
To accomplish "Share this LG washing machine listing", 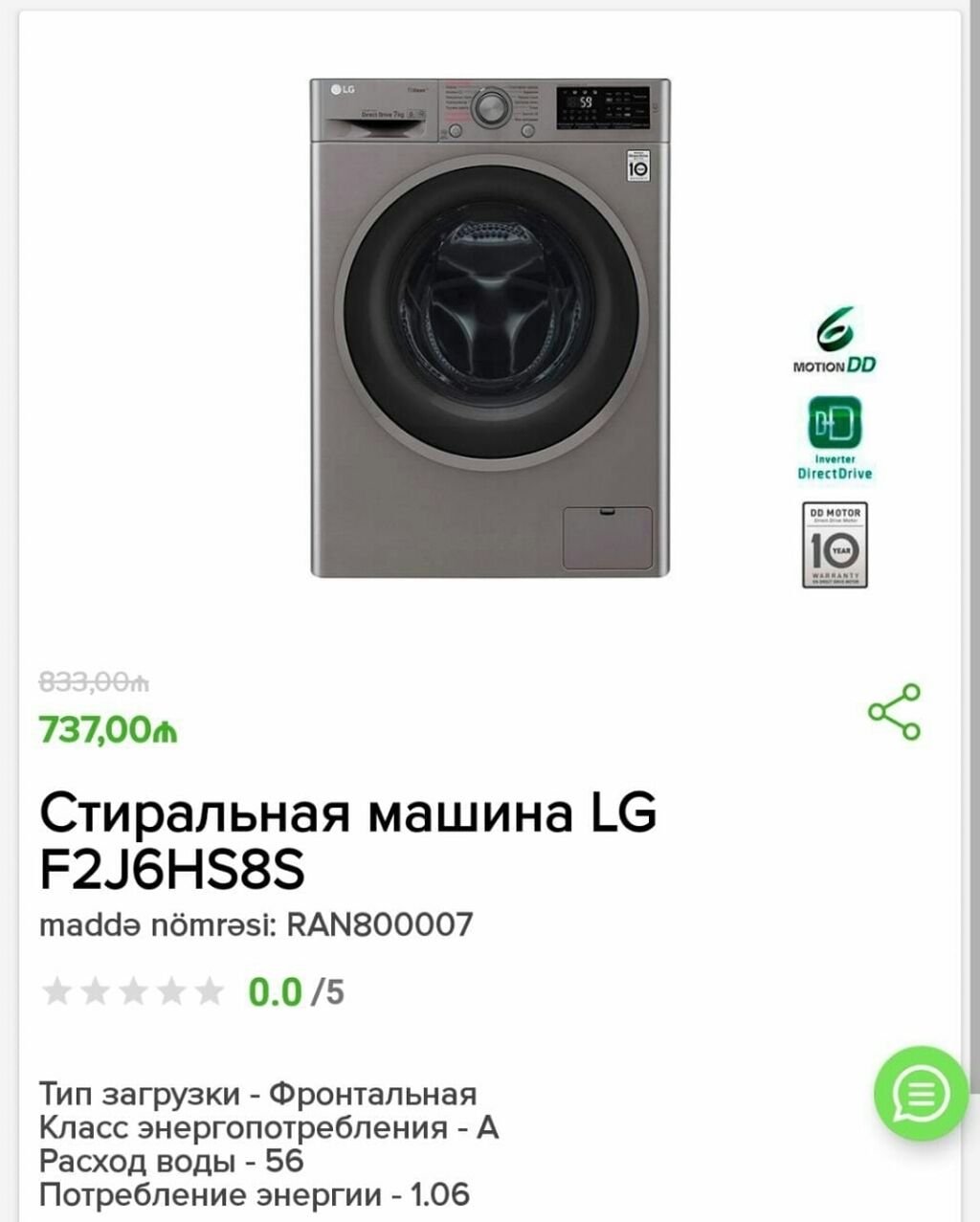I will (x=894, y=712).
